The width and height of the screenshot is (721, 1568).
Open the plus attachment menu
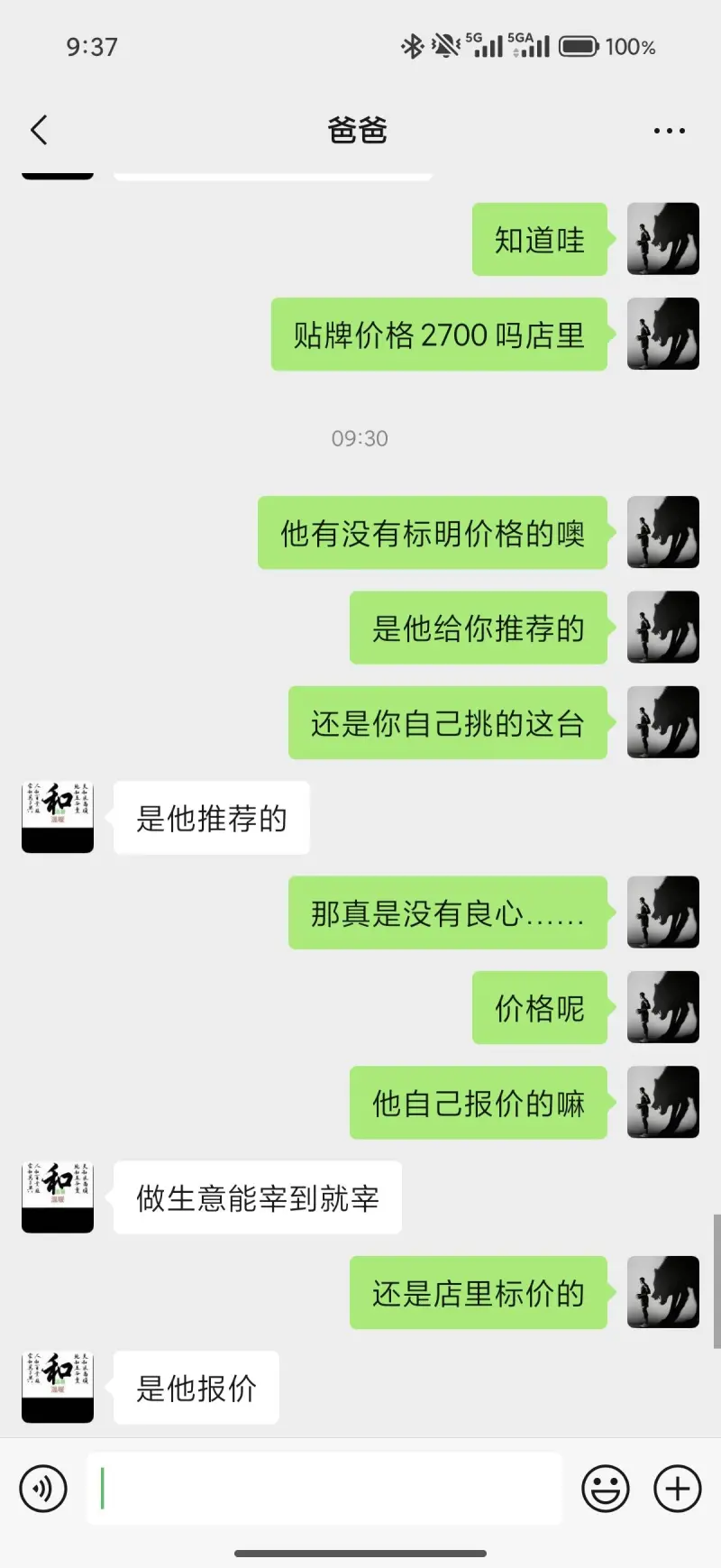coord(677,1489)
